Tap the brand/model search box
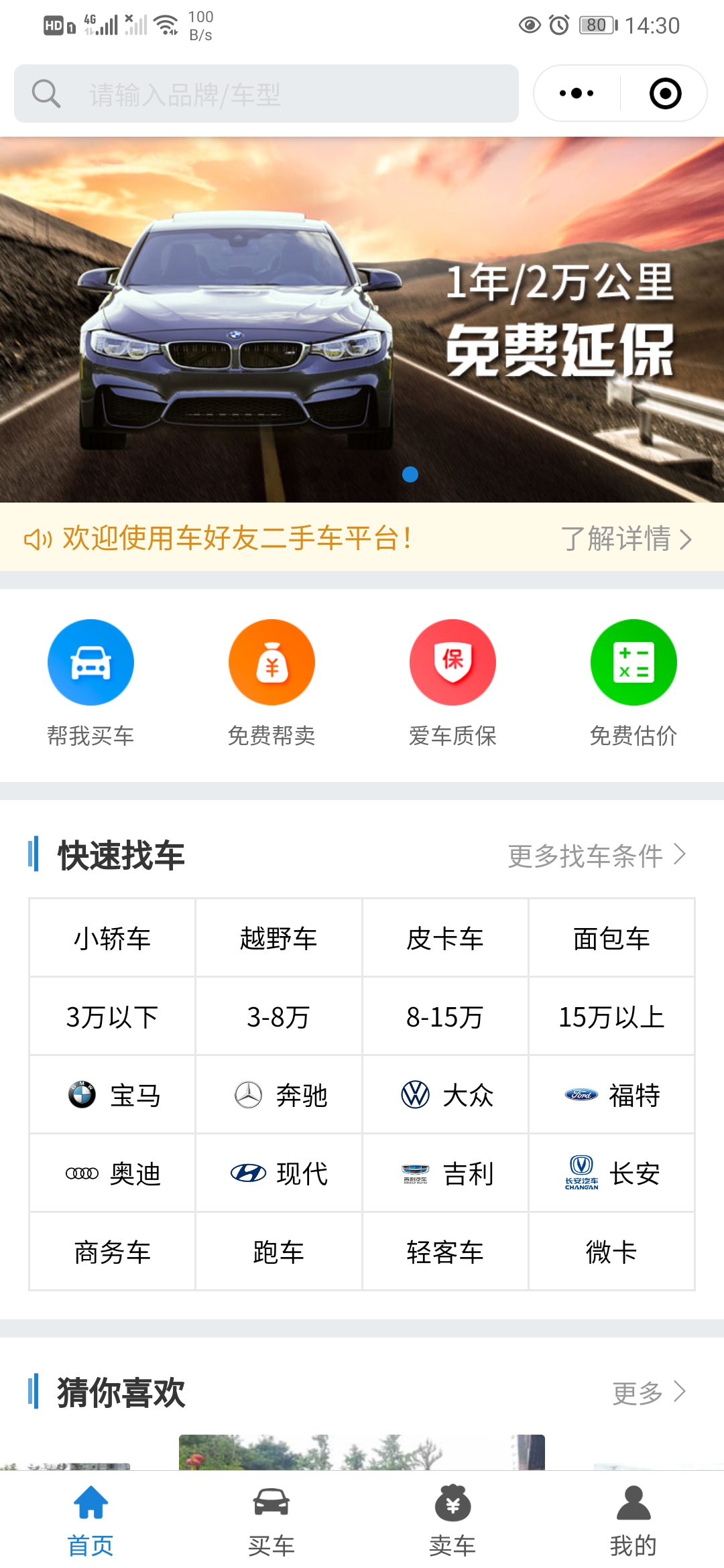The height and width of the screenshot is (1568, 724). (x=266, y=94)
